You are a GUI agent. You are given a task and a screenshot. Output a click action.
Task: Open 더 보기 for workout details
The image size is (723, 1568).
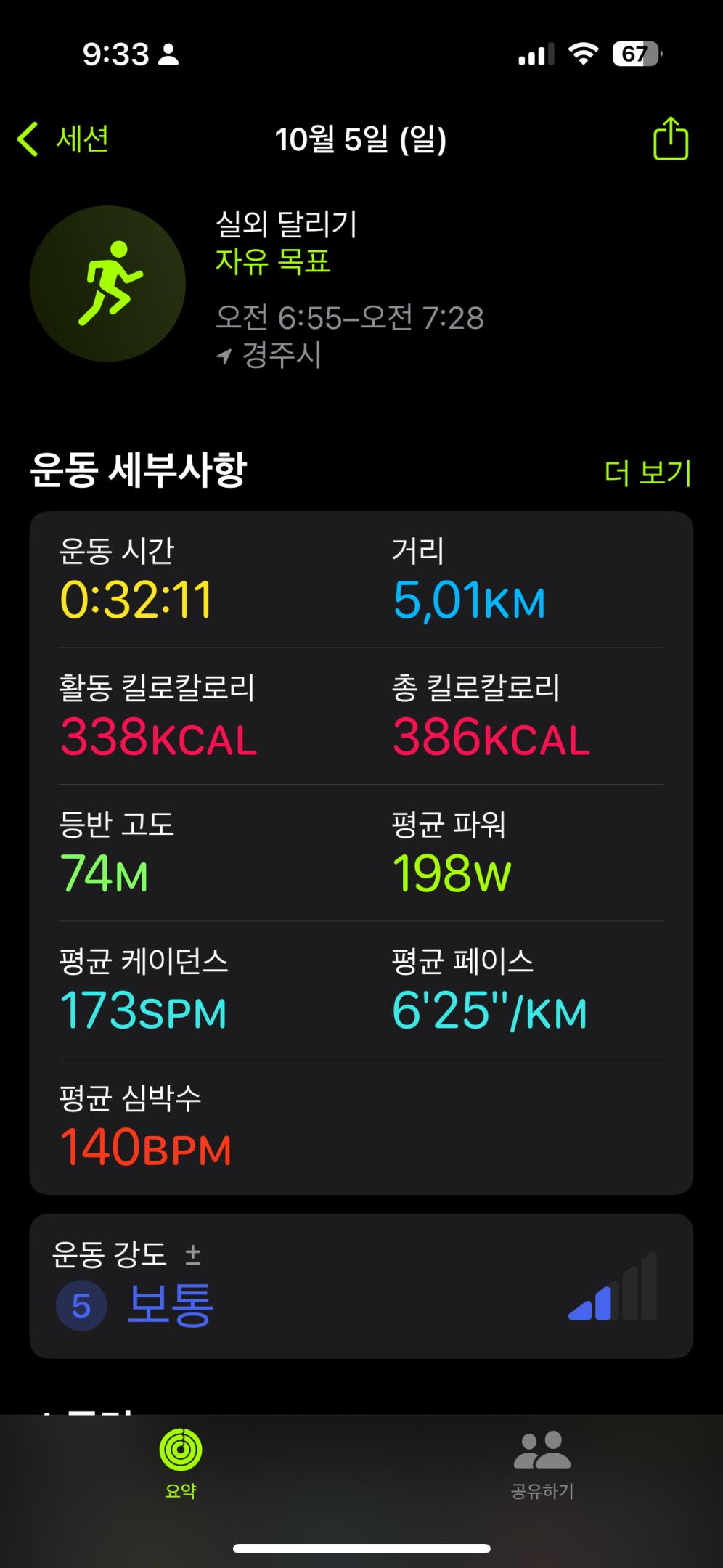(x=648, y=473)
